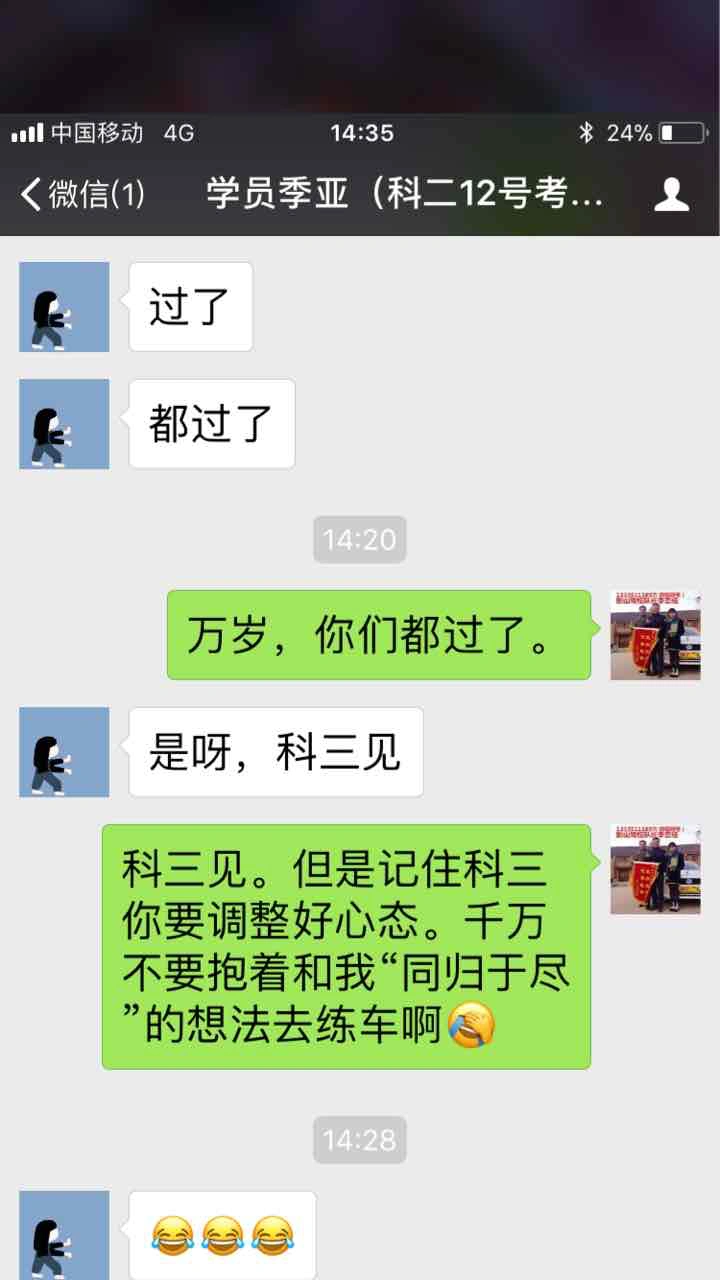This screenshot has width=720, height=1280.
Task: Open sender's avatar beside 是呀，科三见
Action: click(x=64, y=752)
